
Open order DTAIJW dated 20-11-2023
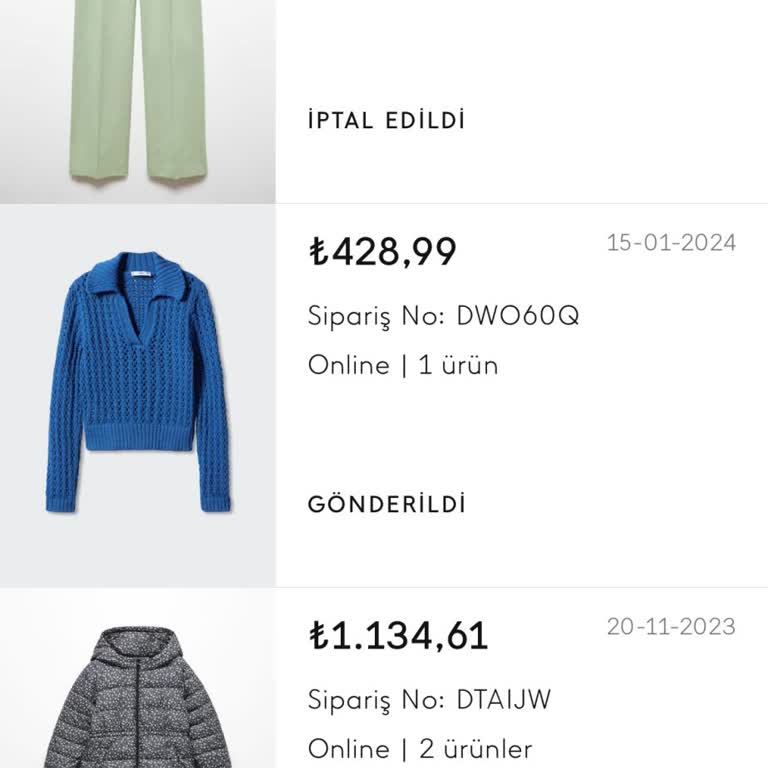[x=520, y=690]
